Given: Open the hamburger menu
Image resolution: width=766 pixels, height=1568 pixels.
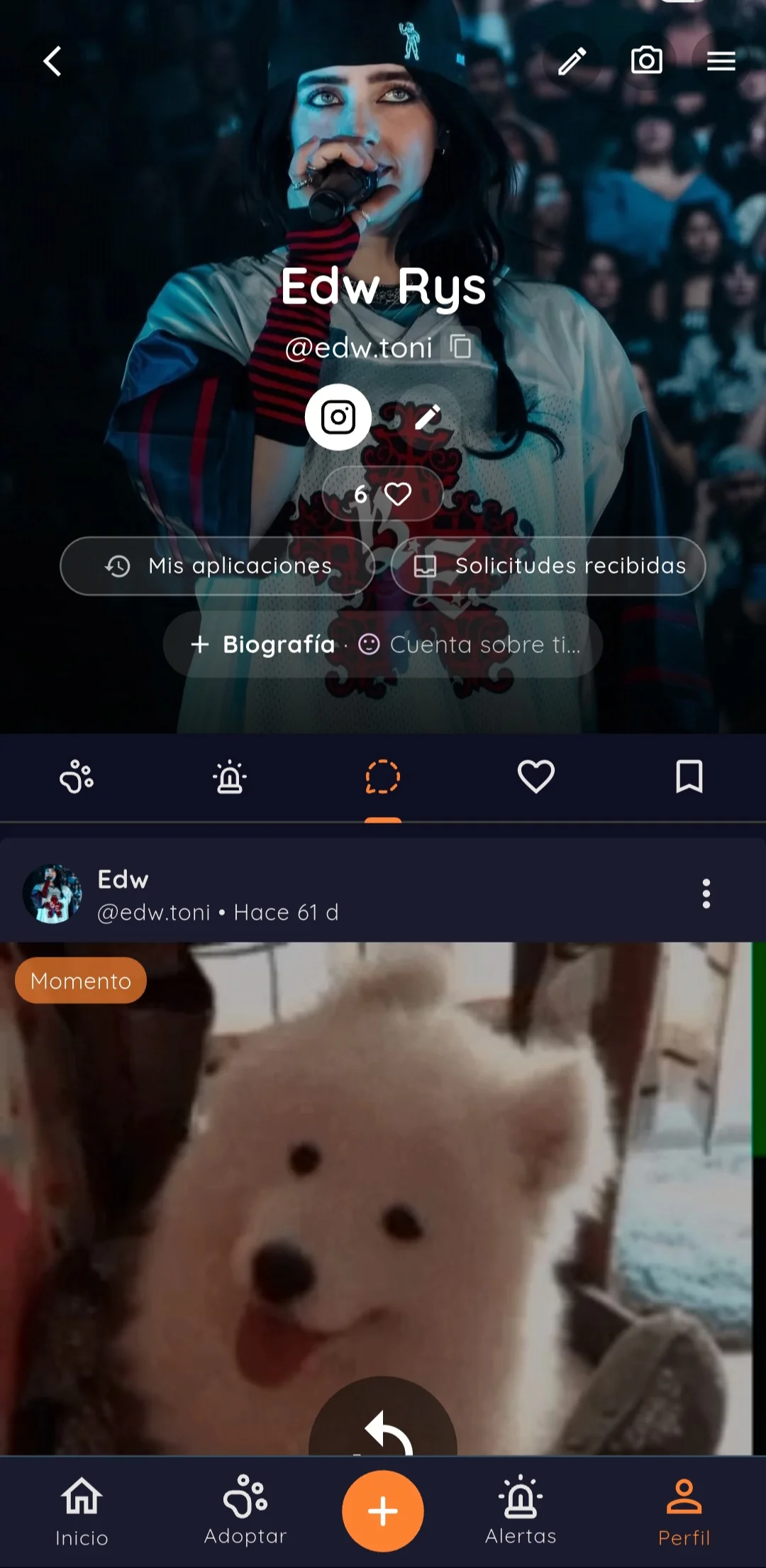Looking at the screenshot, I should (x=721, y=62).
